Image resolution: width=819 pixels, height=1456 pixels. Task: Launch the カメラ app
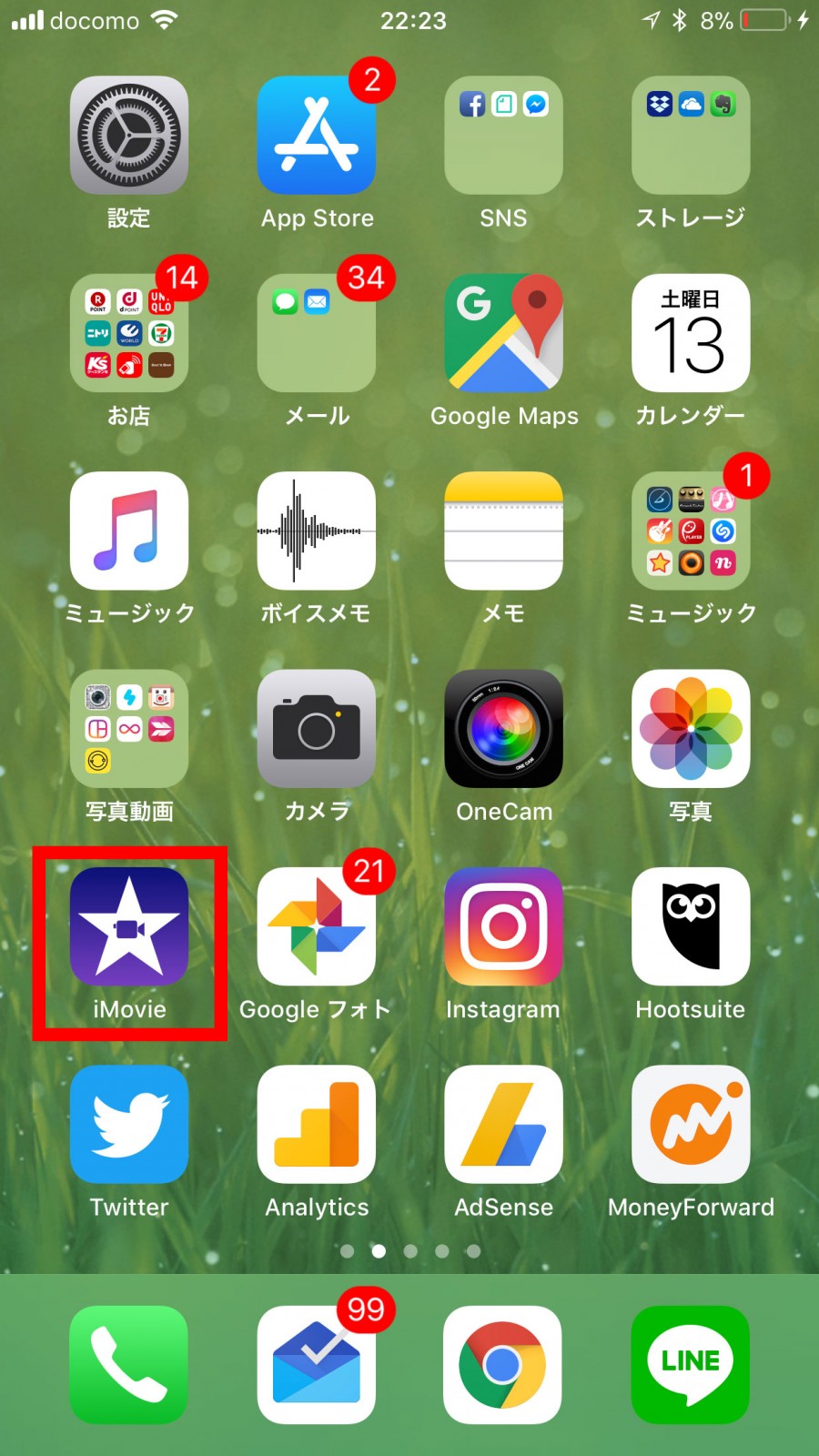coord(316,729)
